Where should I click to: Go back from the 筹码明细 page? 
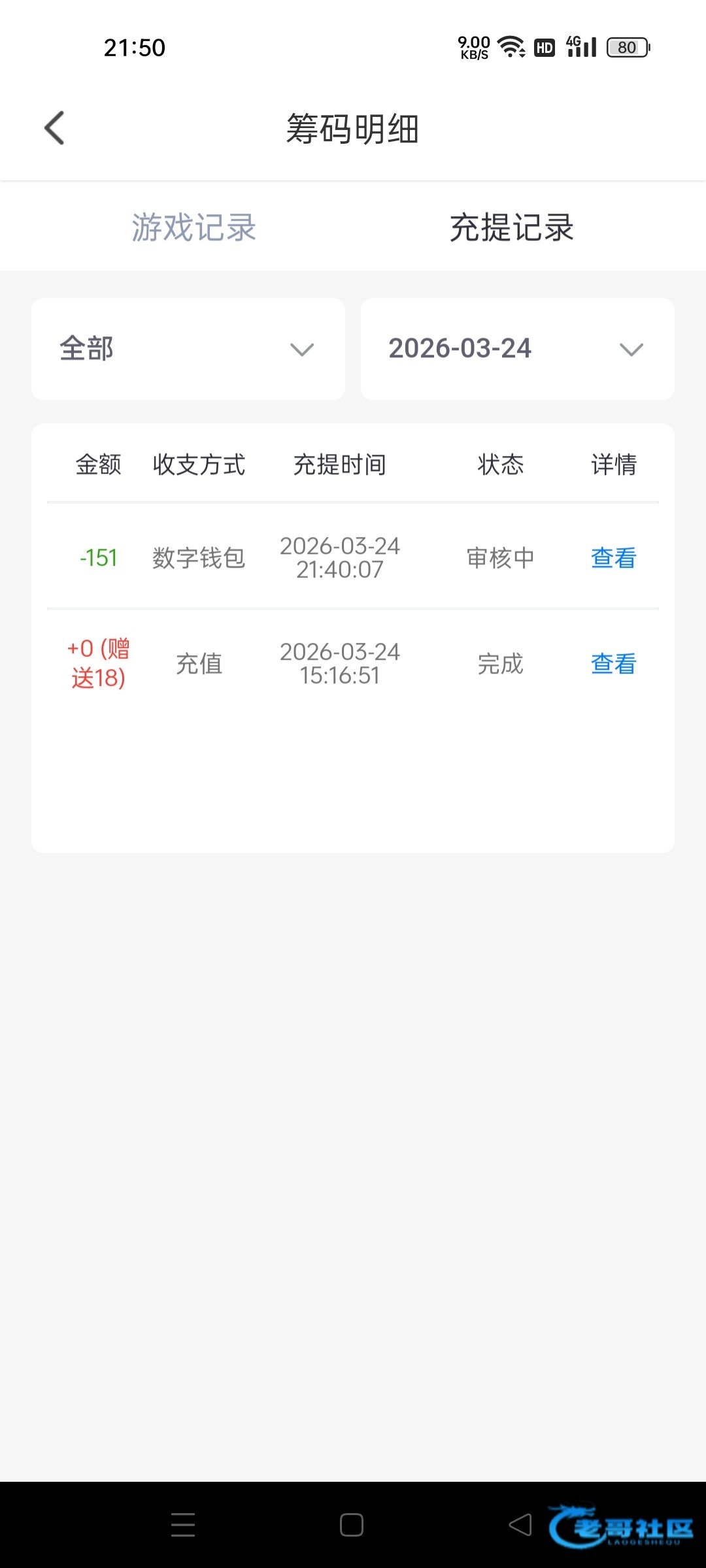pos(54,127)
